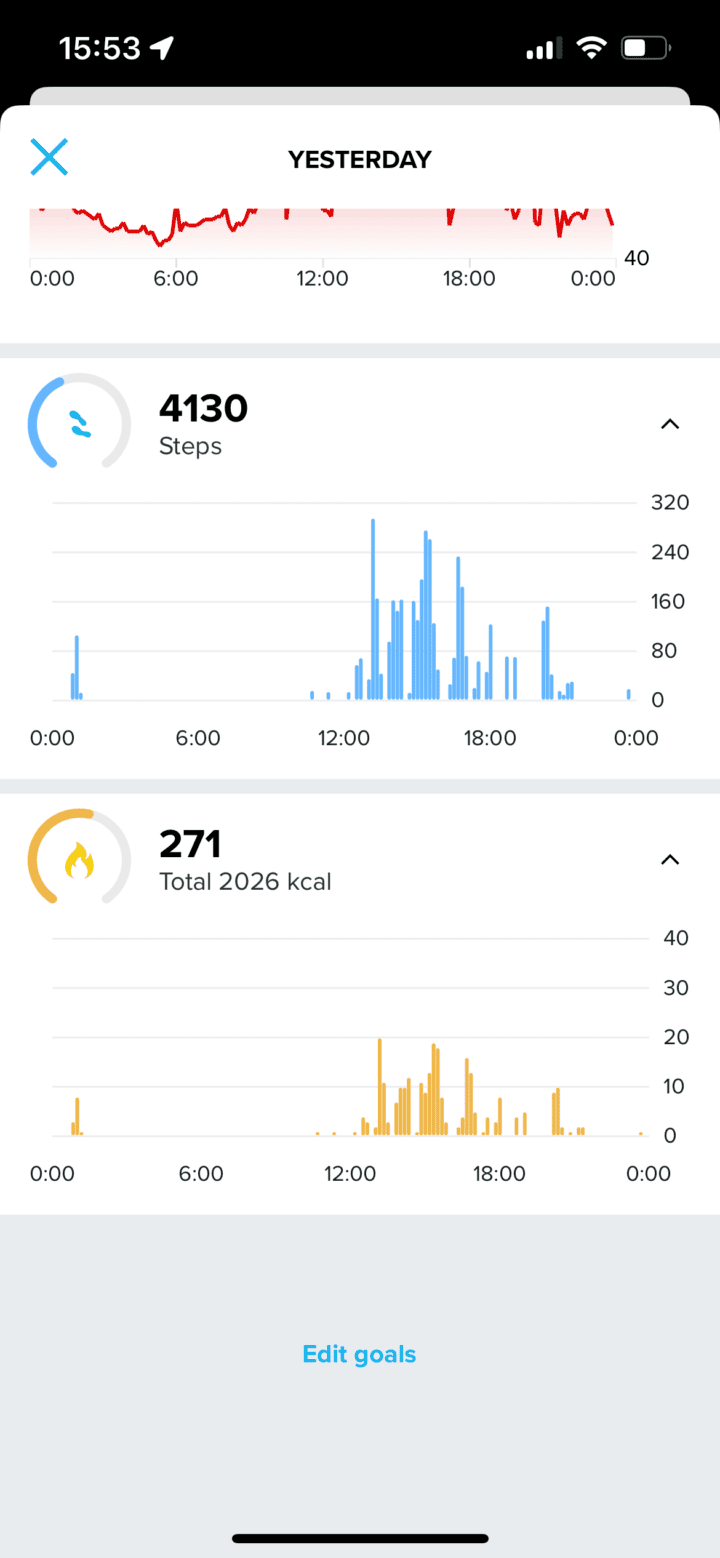Collapse the Steps chart section
720x1558 pixels.
pos(670,424)
